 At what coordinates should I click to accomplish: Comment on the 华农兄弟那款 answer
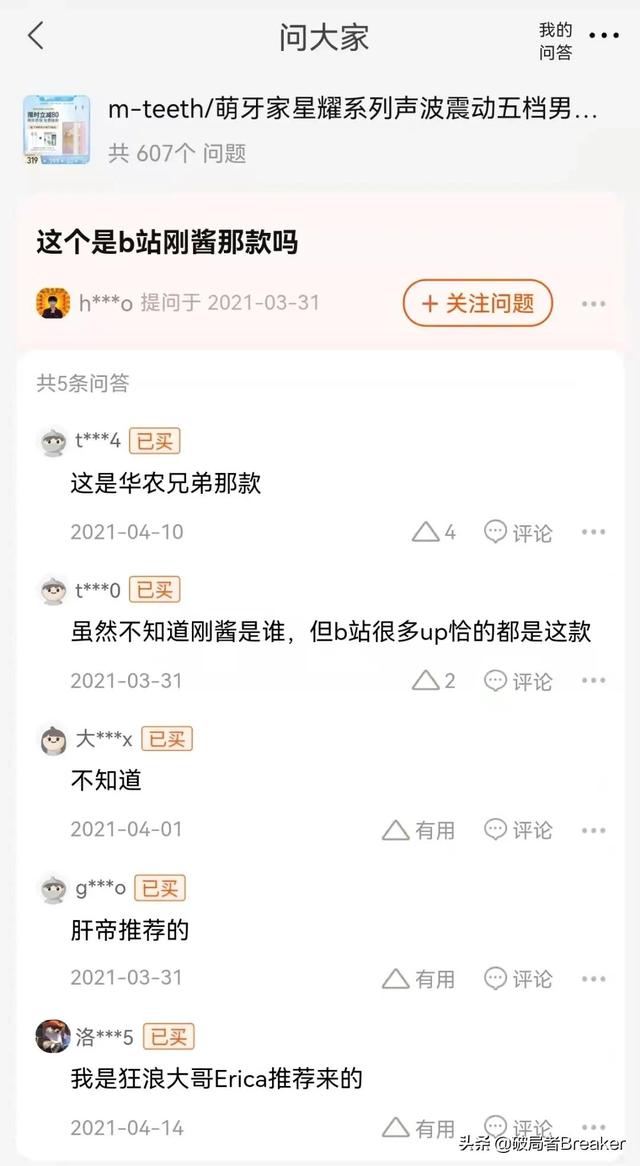(x=518, y=532)
